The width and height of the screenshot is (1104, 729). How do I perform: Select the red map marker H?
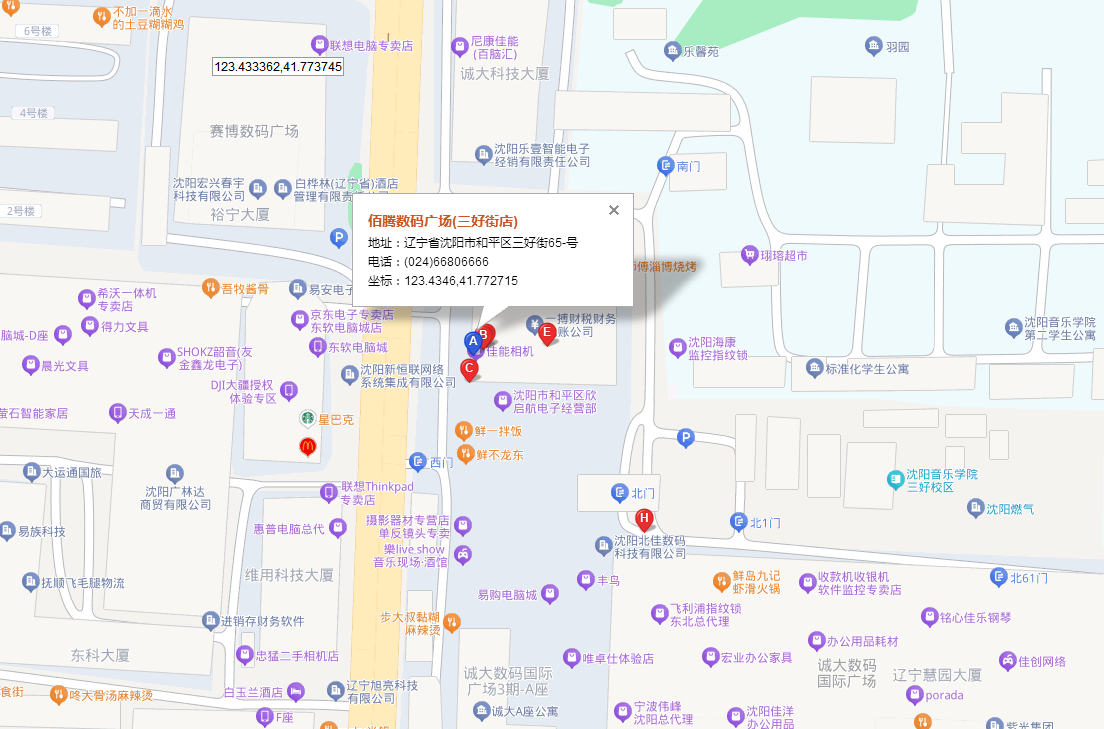pos(644,518)
